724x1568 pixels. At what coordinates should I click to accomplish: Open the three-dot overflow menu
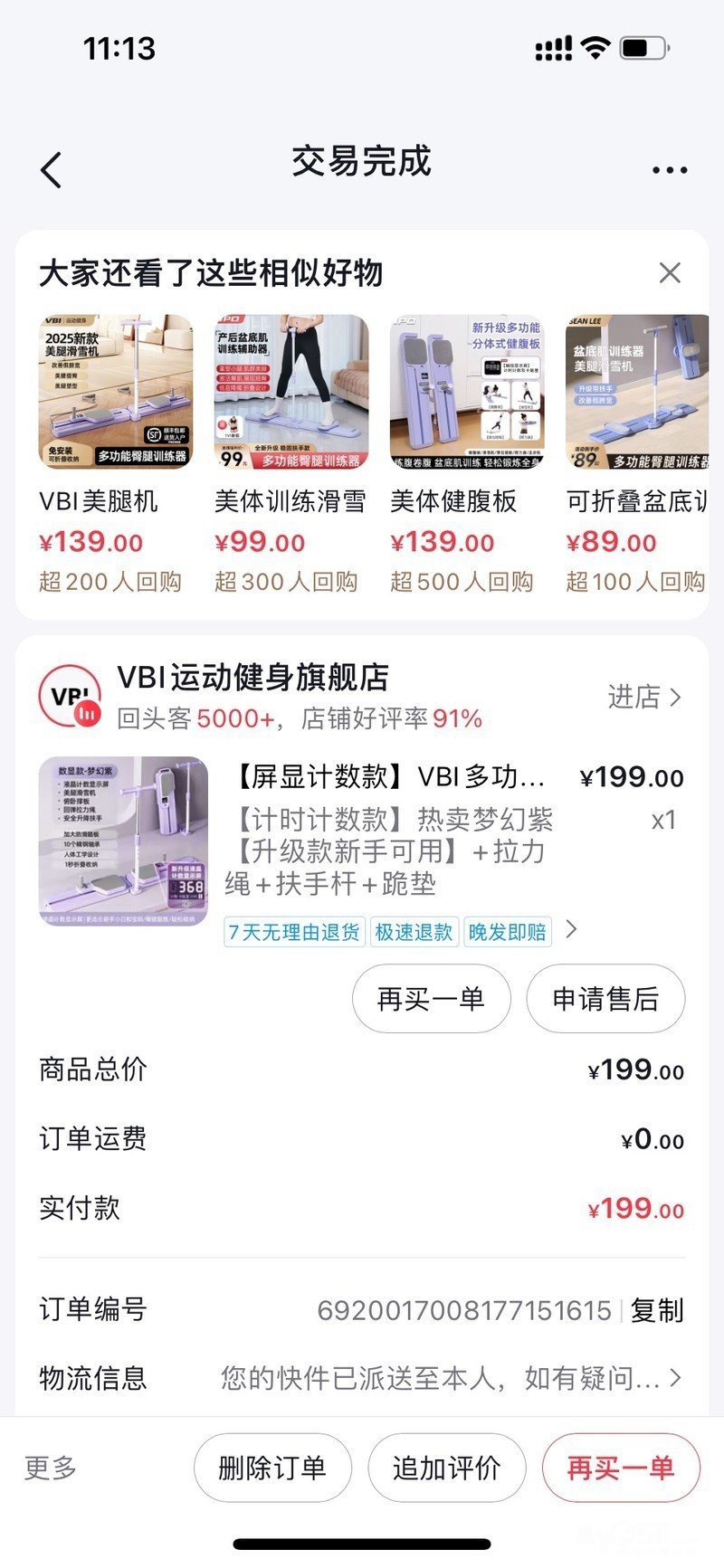pos(669,170)
